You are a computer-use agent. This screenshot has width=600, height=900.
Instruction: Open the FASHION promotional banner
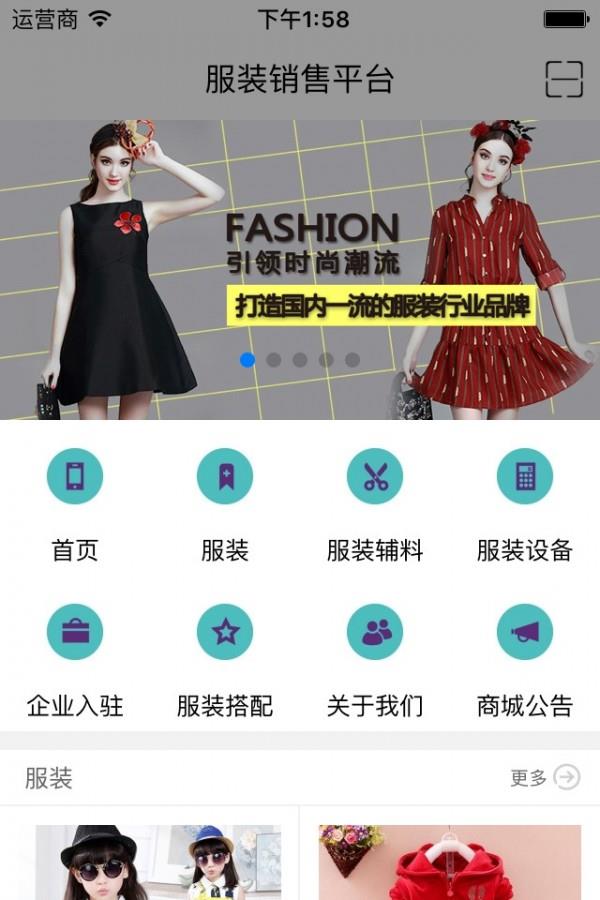pos(300,270)
